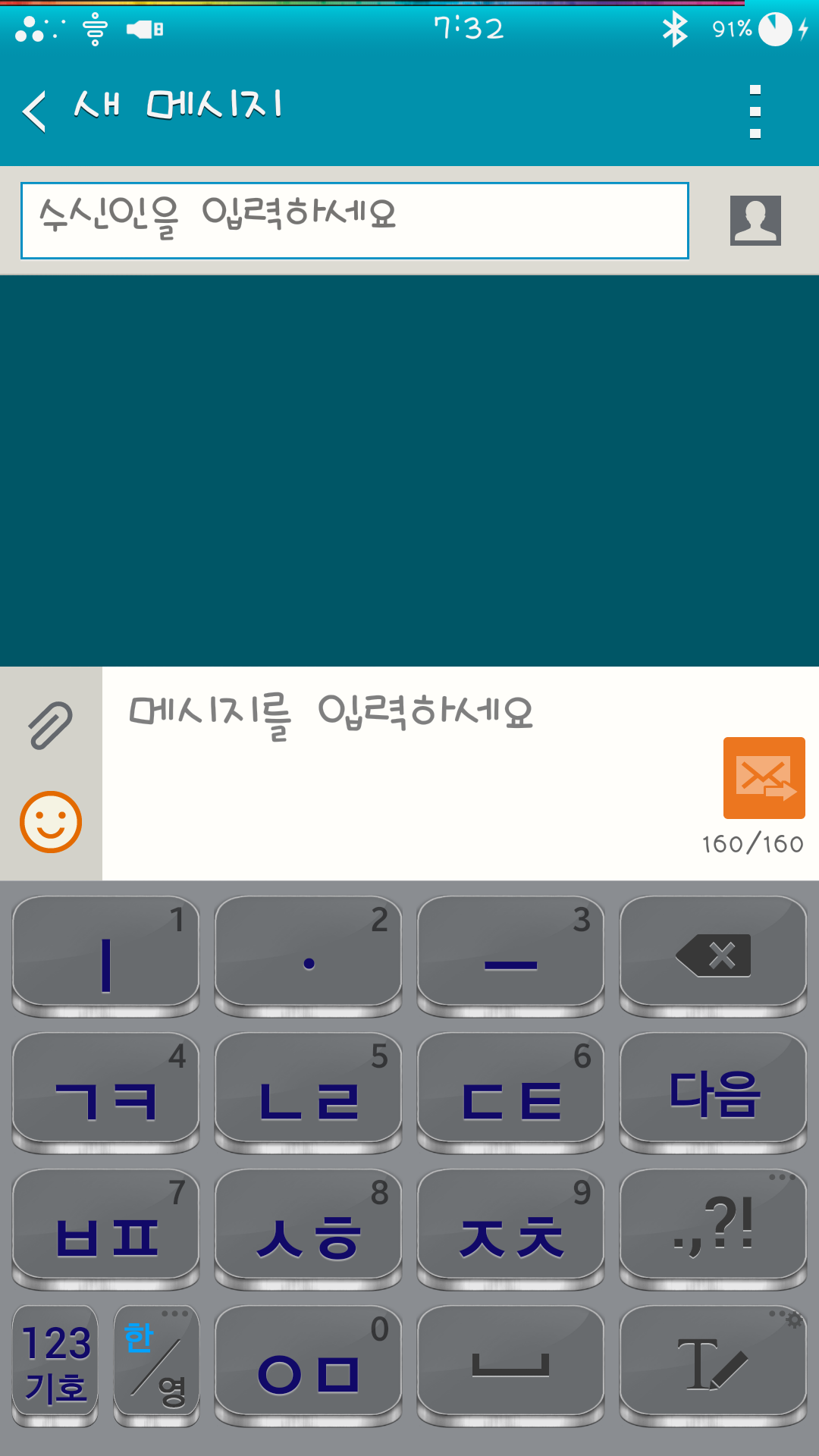Hit the keyboard backspace key
819x1456 pixels.
[x=713, y=954]
